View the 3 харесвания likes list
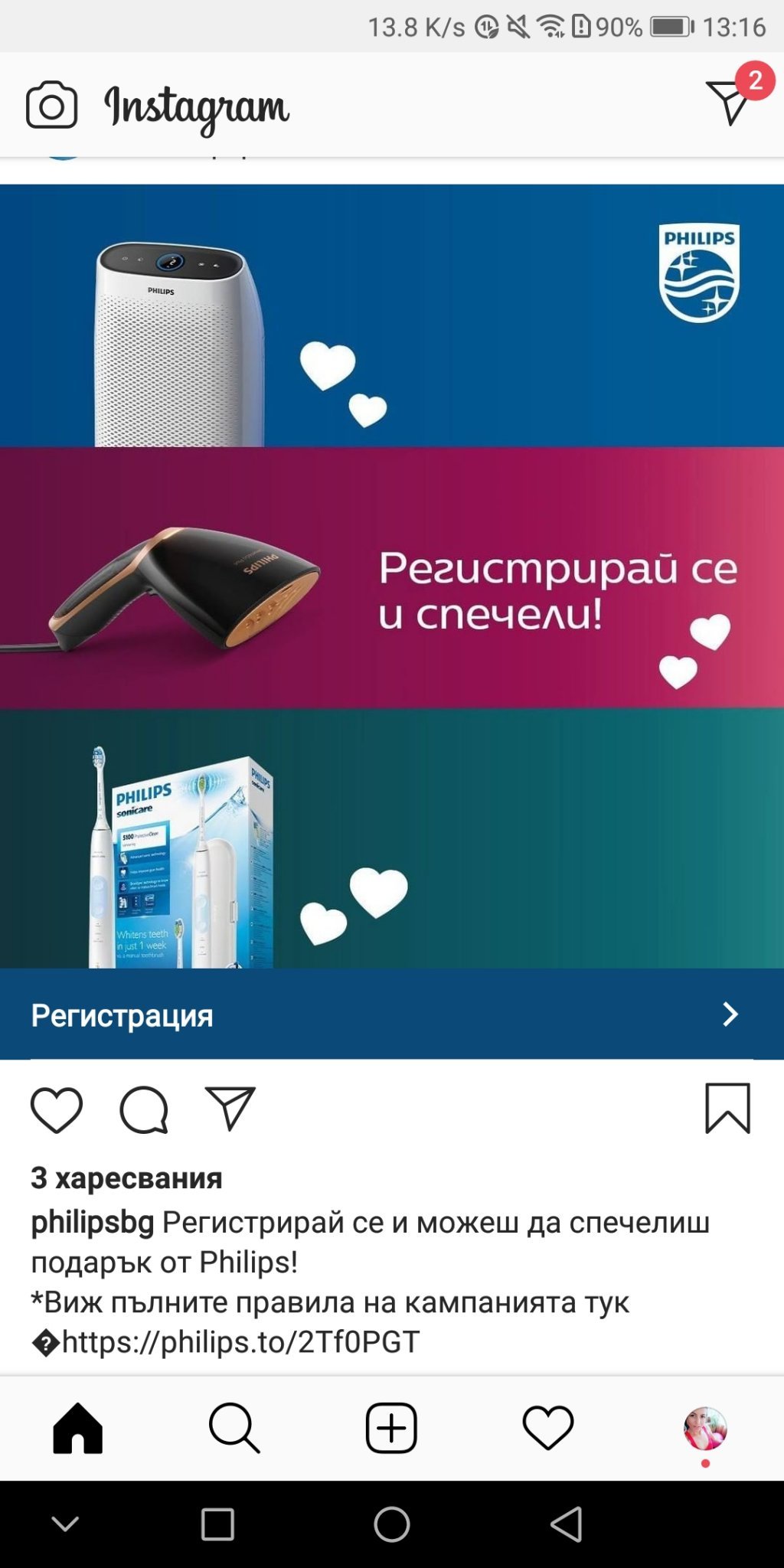The height and width of the screenshot is (1568, 784). (x=126, y=1178)
